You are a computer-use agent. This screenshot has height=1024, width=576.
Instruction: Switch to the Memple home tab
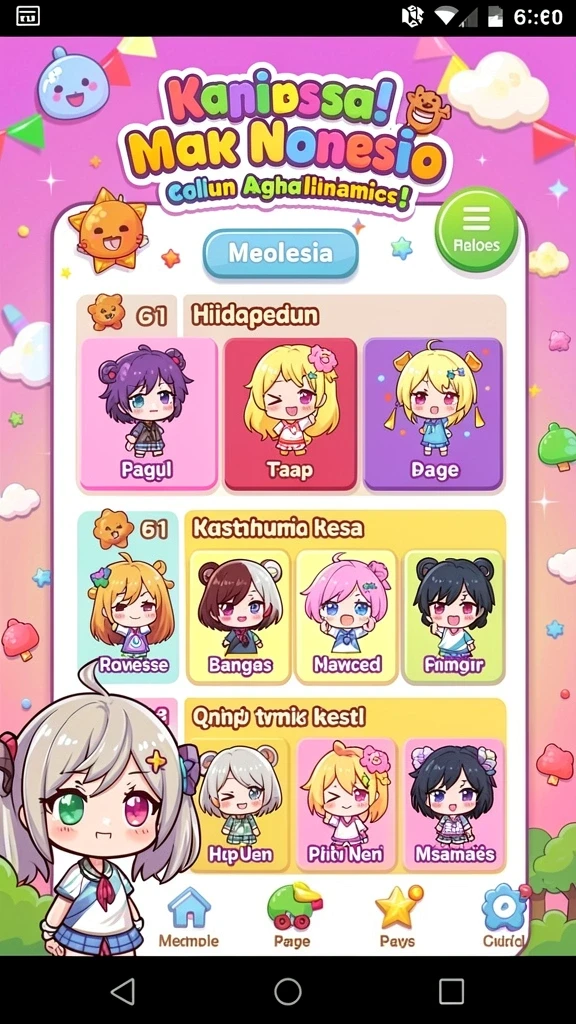189,917
